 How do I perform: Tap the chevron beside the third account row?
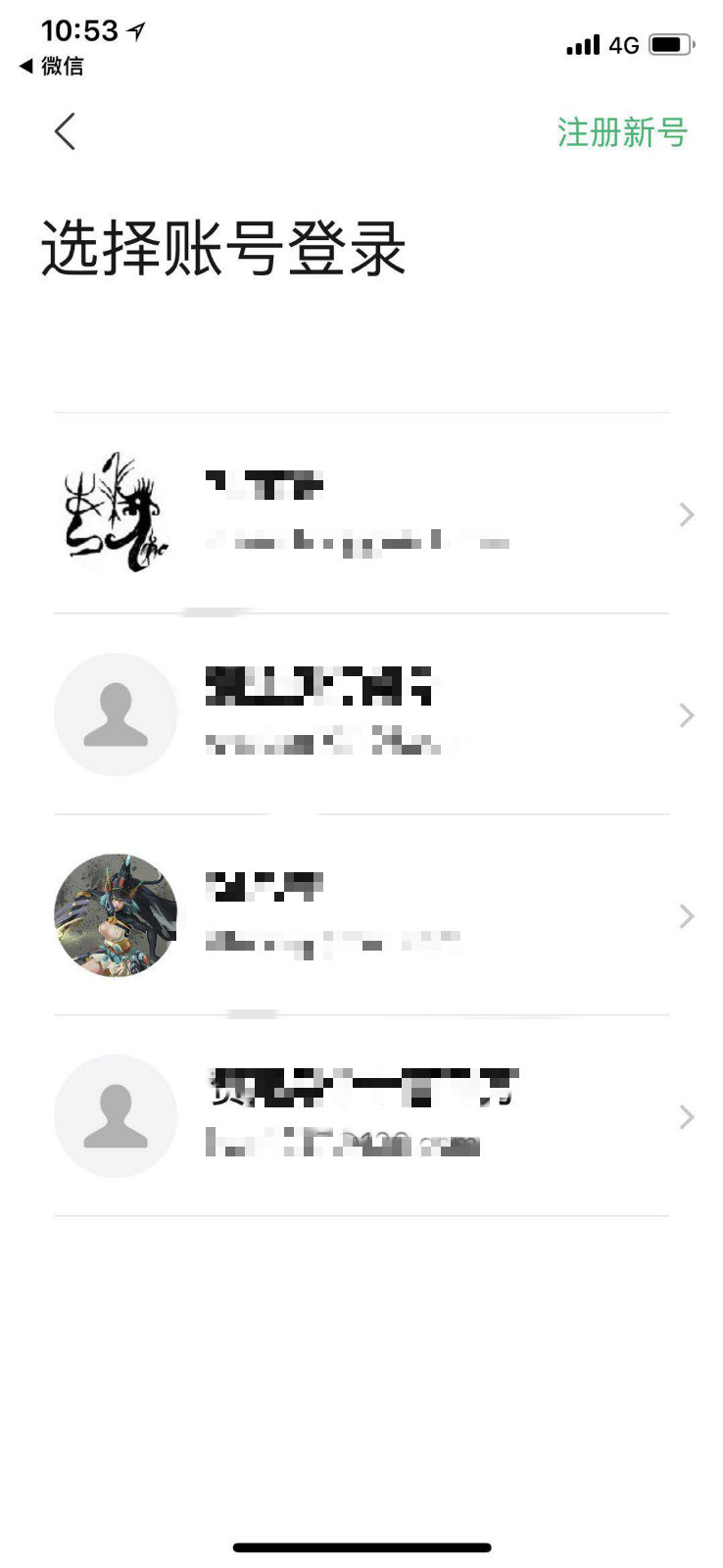[x=686, y=915]
